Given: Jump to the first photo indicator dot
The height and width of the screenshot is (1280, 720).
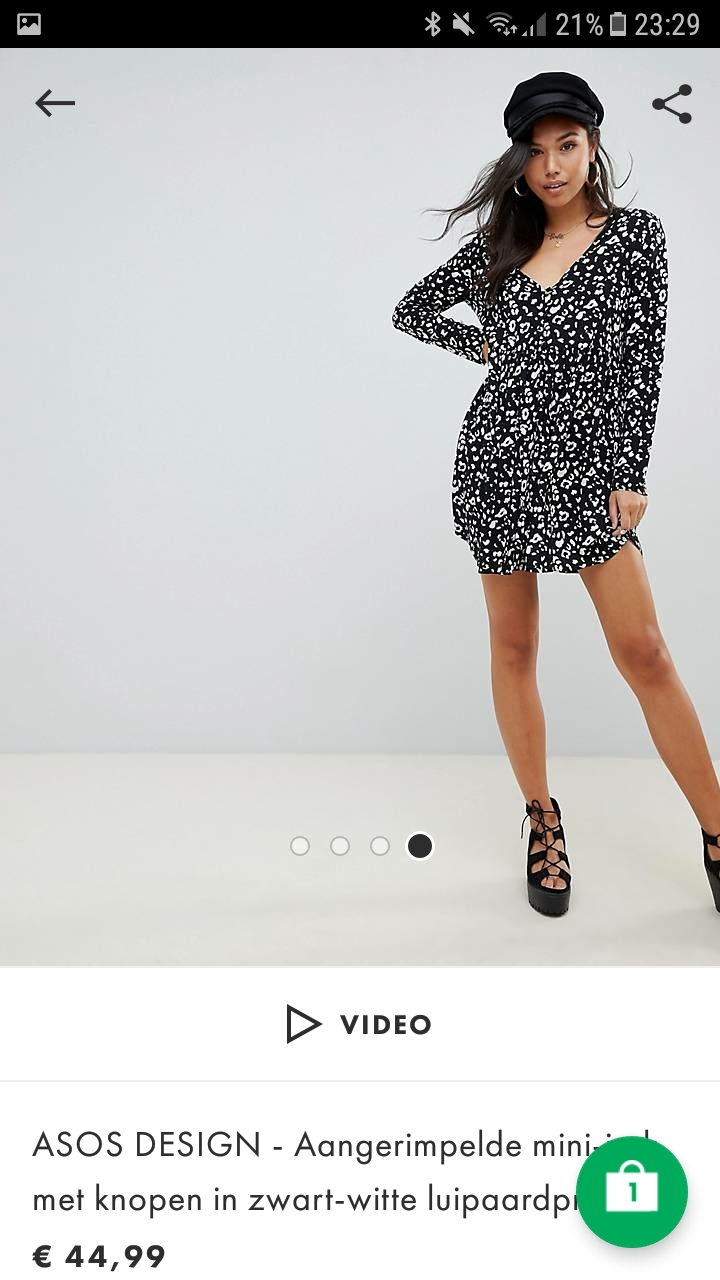Looking at the screenshot, I should click(x=300, y=846).
